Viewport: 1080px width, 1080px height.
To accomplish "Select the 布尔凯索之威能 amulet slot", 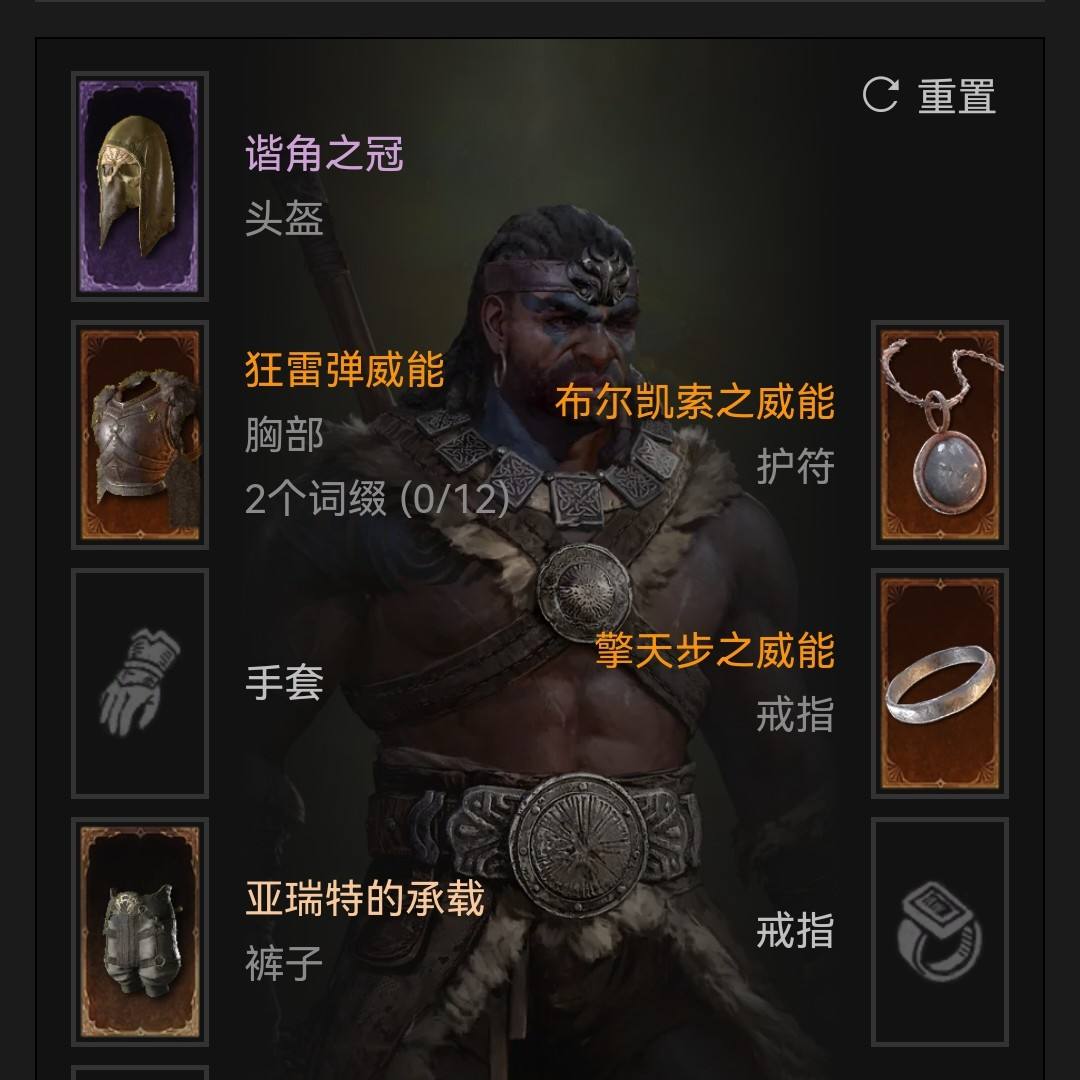I will tap(939, 435).
